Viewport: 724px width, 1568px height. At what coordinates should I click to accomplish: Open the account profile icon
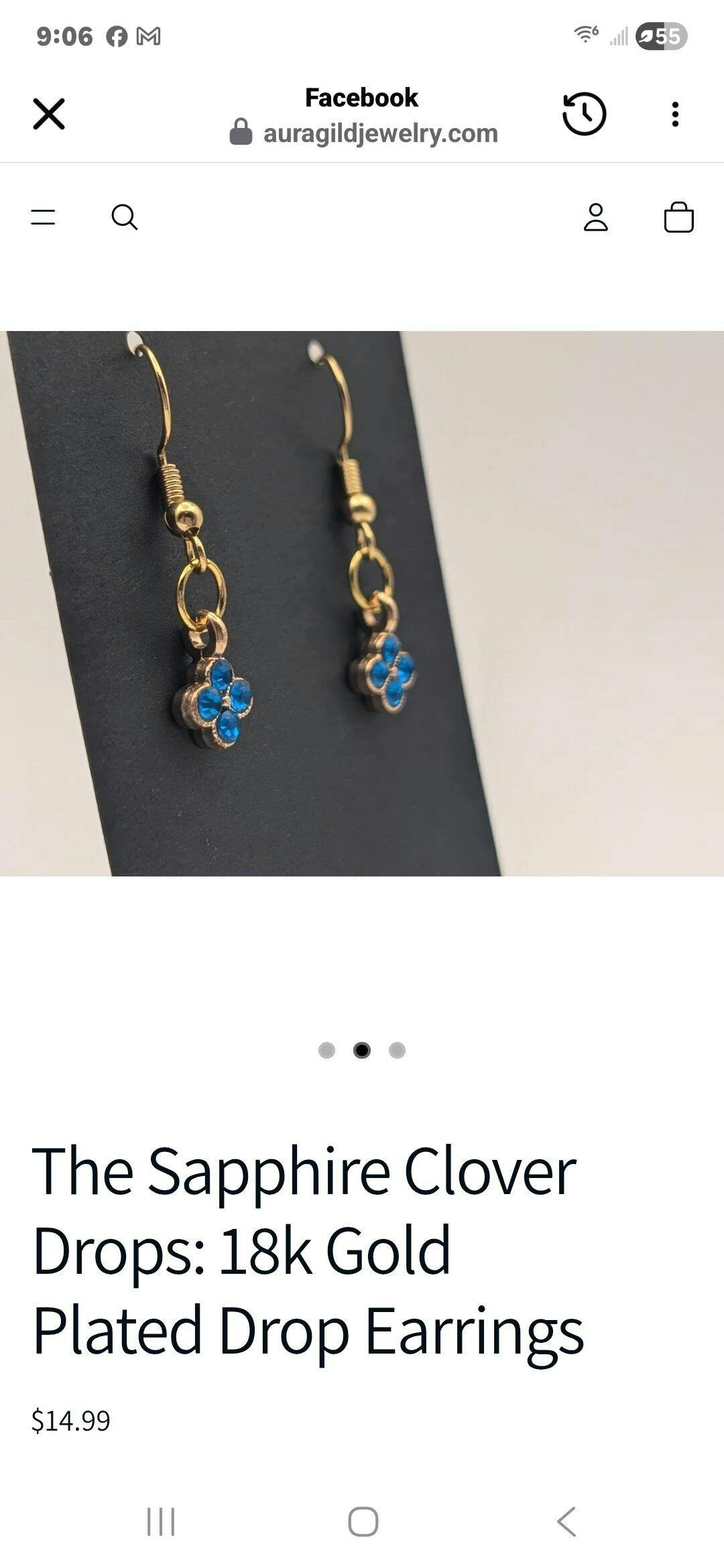click(x=595, y=218)
